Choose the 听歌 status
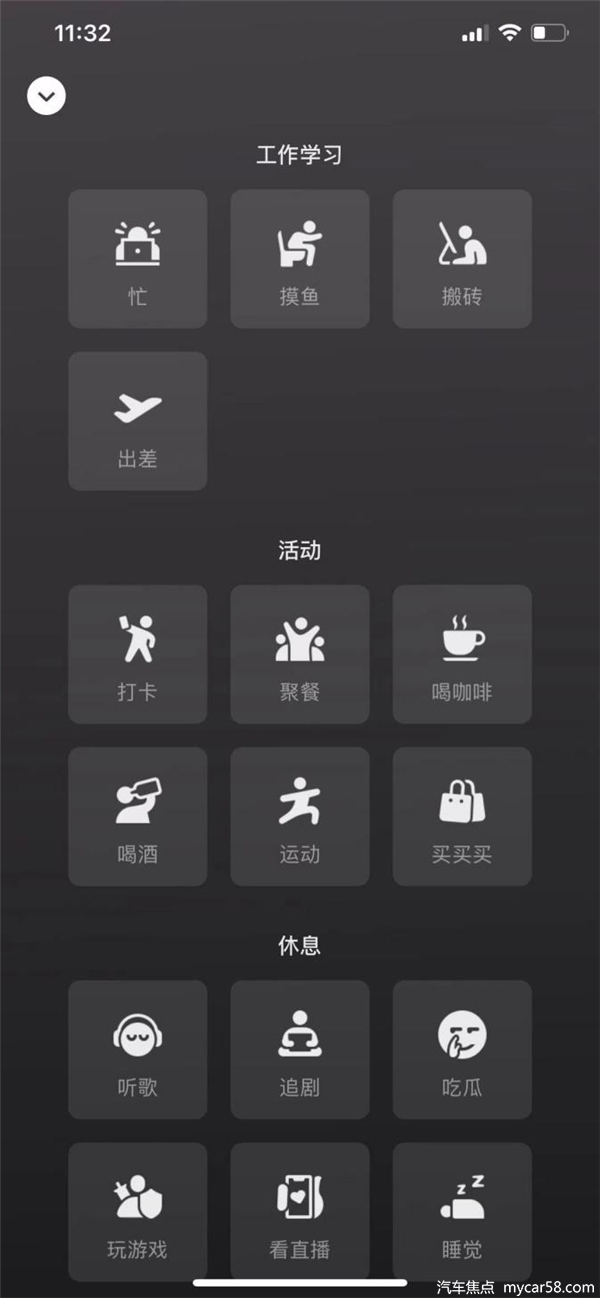600x1298 pixels. click(x=138, y=1049)
